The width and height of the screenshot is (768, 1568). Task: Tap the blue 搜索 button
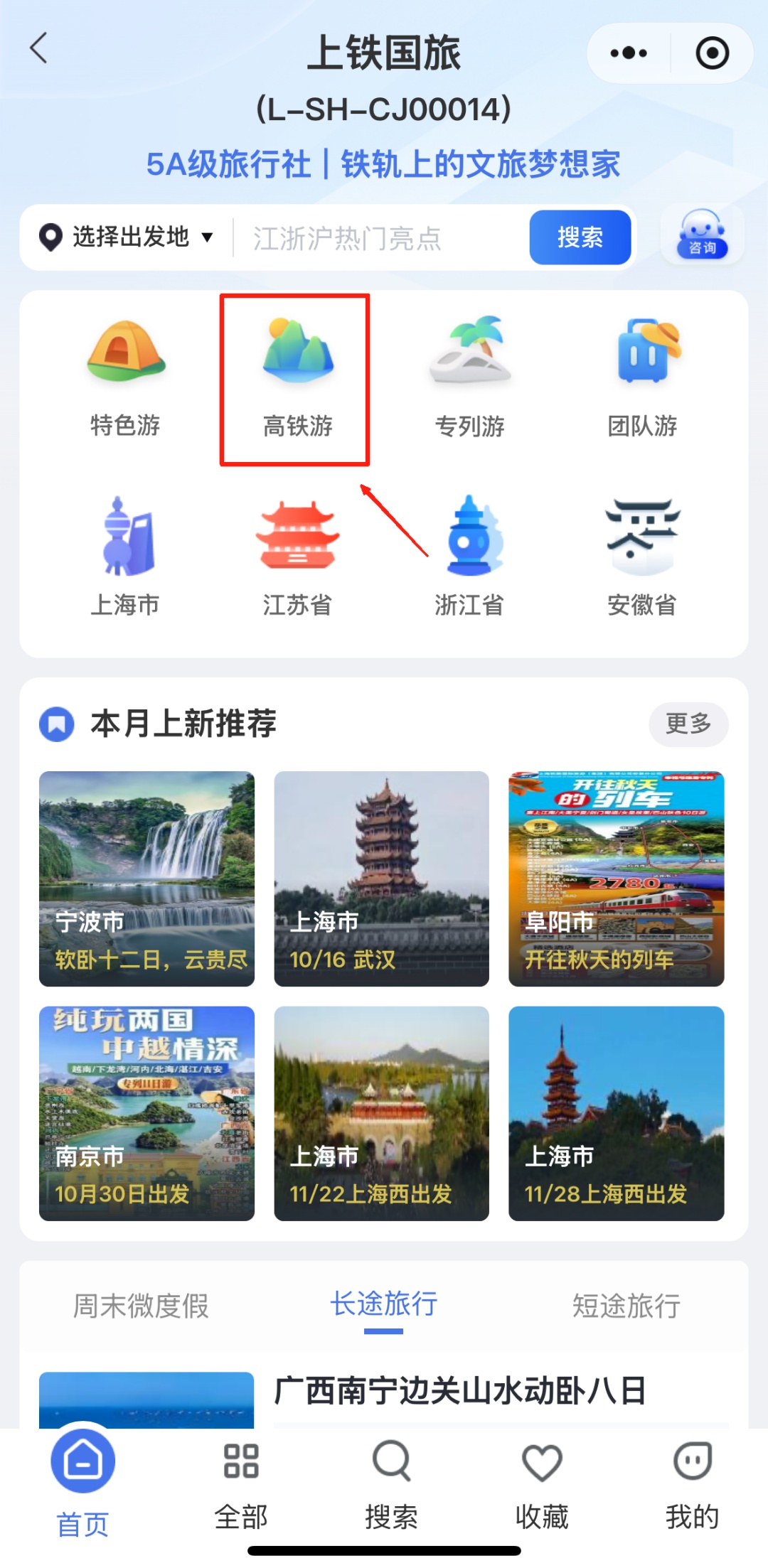(580, 237)
